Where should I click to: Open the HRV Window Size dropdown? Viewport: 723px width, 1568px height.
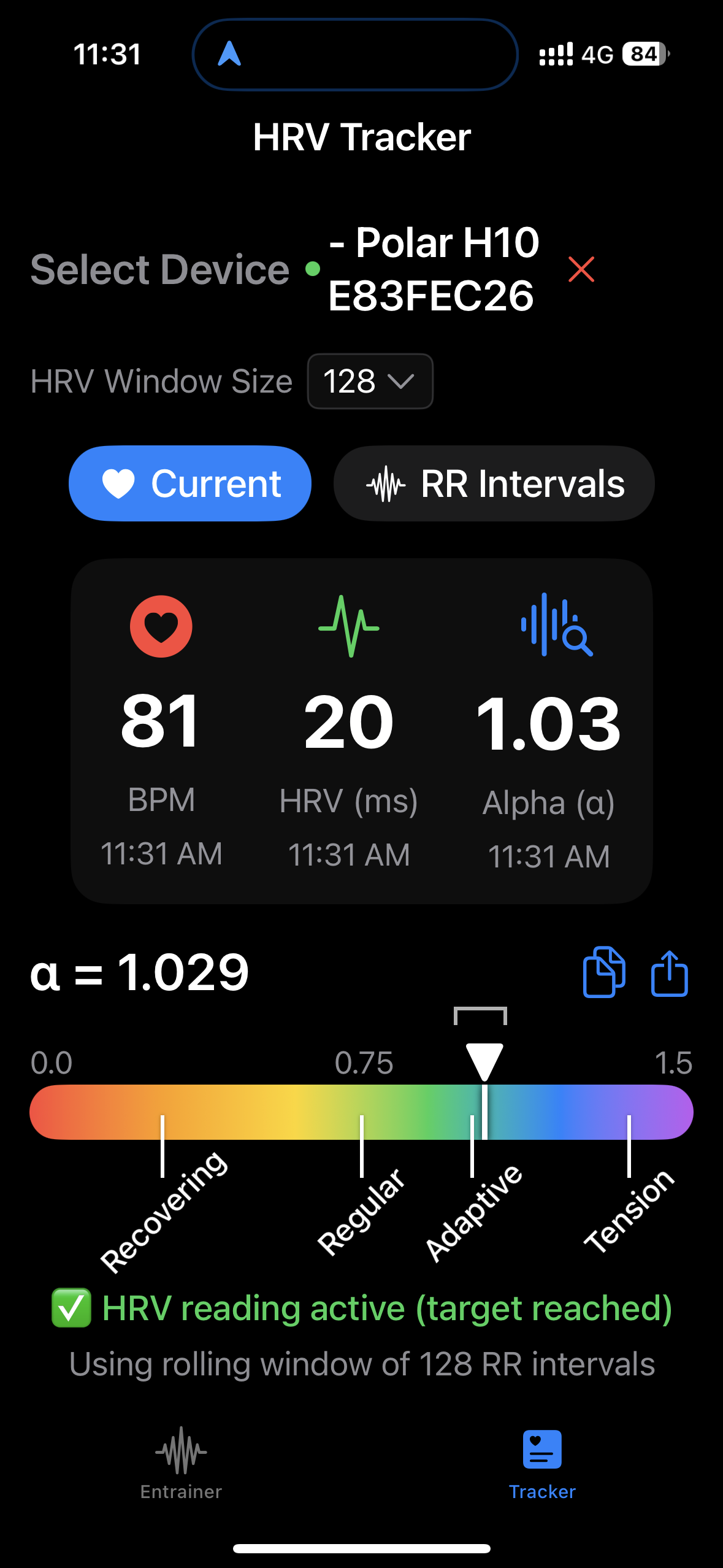tap(370, 381)
